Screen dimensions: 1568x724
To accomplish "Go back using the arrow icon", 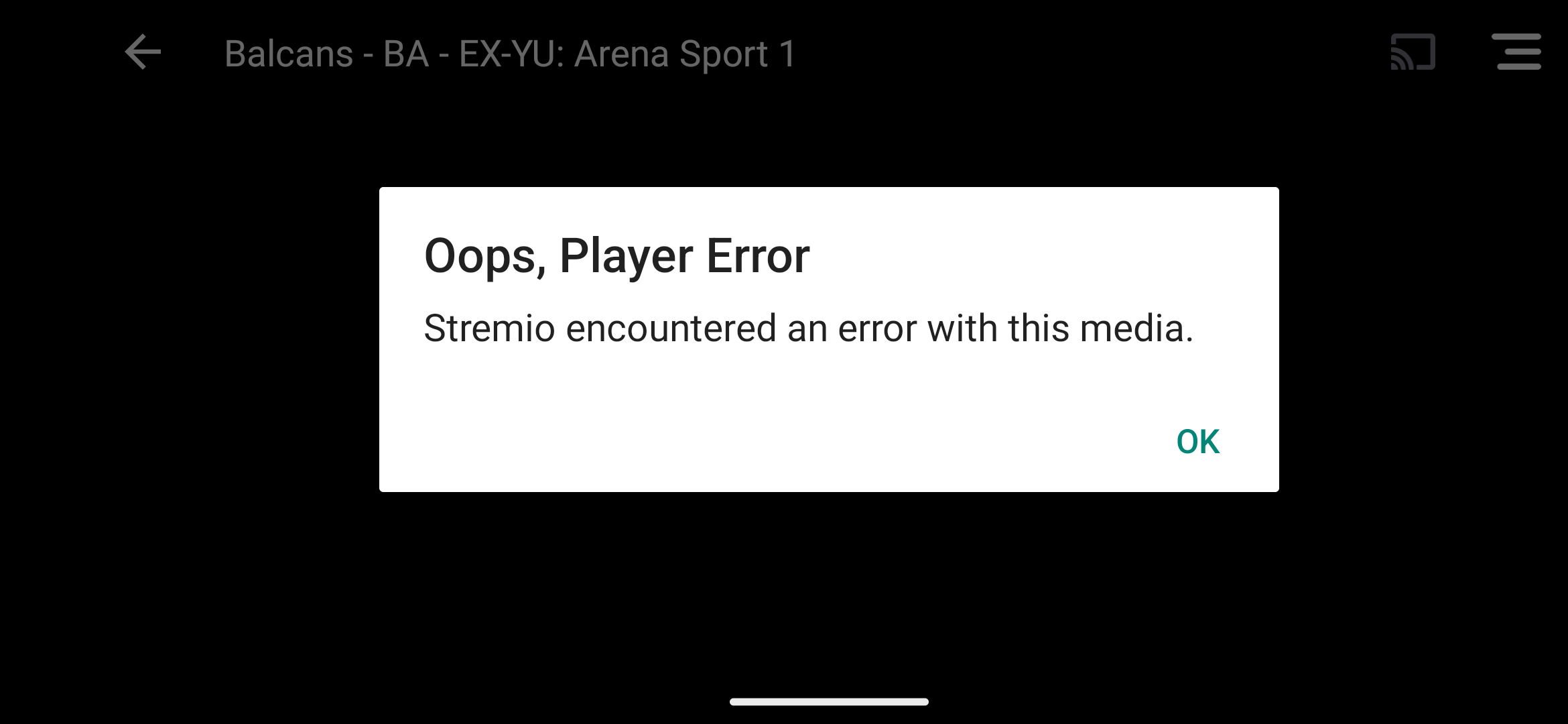I will [143, 52].
